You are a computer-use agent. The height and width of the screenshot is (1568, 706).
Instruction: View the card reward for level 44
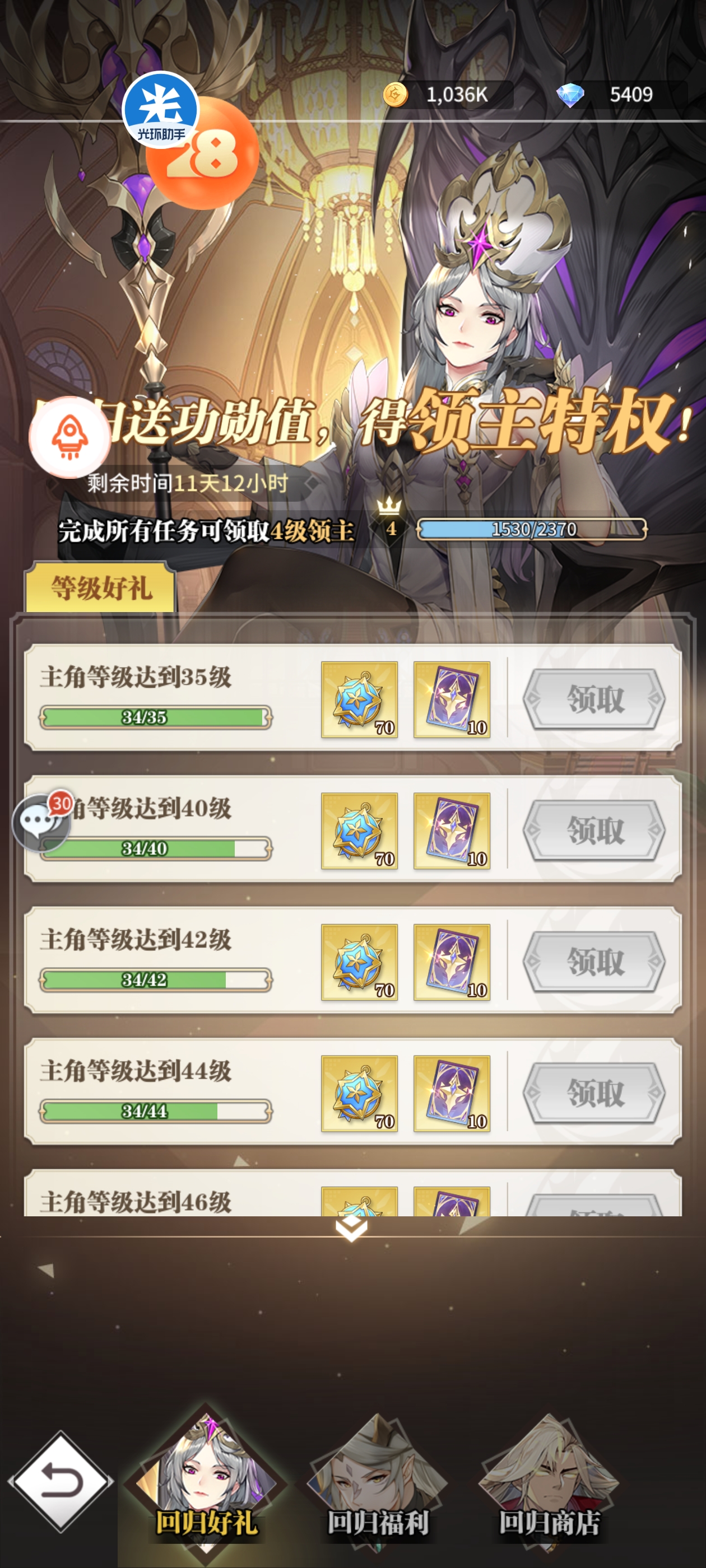click(x=452, y=1094)
